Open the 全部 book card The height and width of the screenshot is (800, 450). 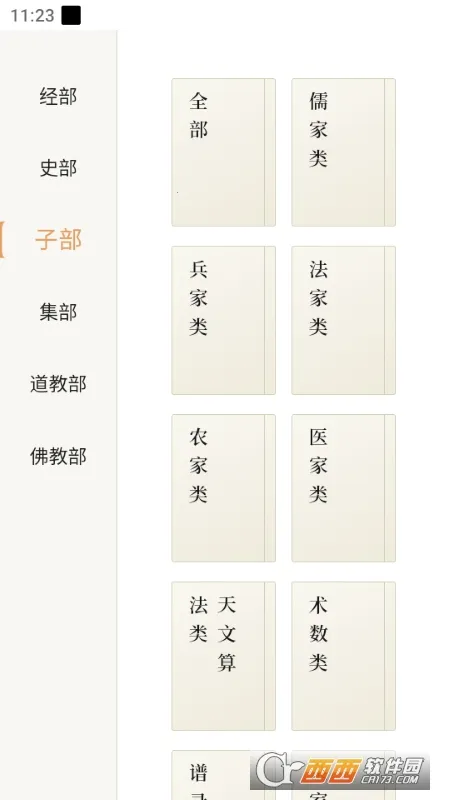point(223,152)
